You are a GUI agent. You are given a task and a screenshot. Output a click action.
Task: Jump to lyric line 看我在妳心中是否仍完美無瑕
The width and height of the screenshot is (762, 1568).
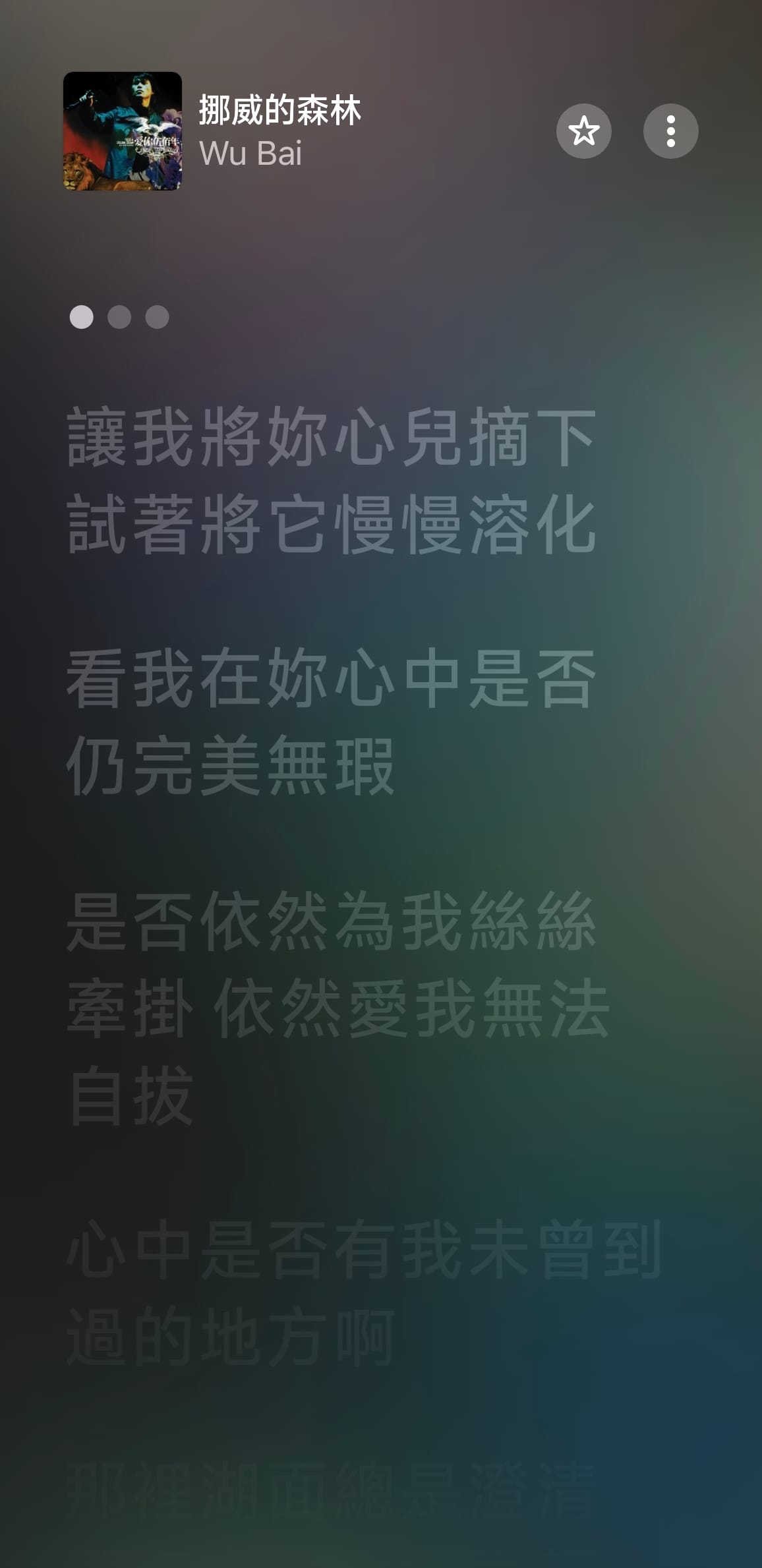pos(332,722)
